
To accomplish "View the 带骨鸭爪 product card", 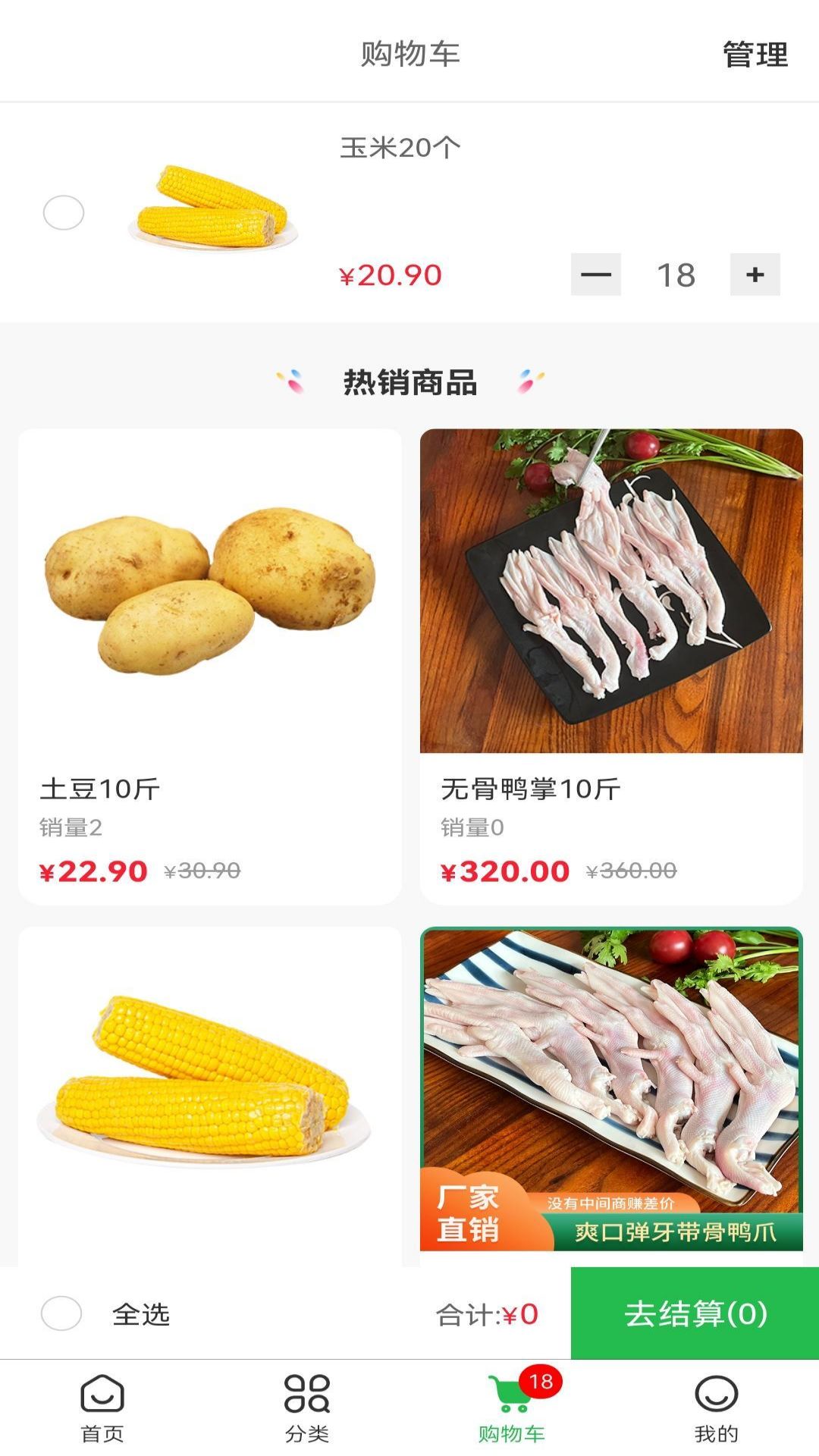I will coord(611,1092).
